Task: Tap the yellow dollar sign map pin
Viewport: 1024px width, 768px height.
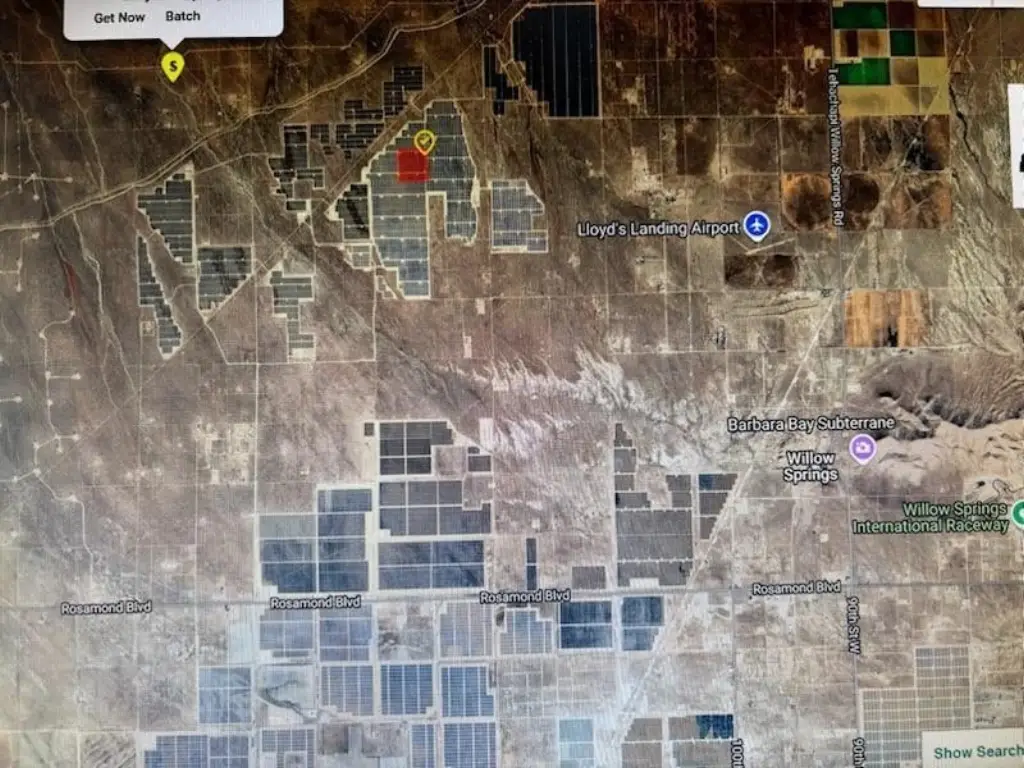Action: pyautogui.click(x=173, y=67)
